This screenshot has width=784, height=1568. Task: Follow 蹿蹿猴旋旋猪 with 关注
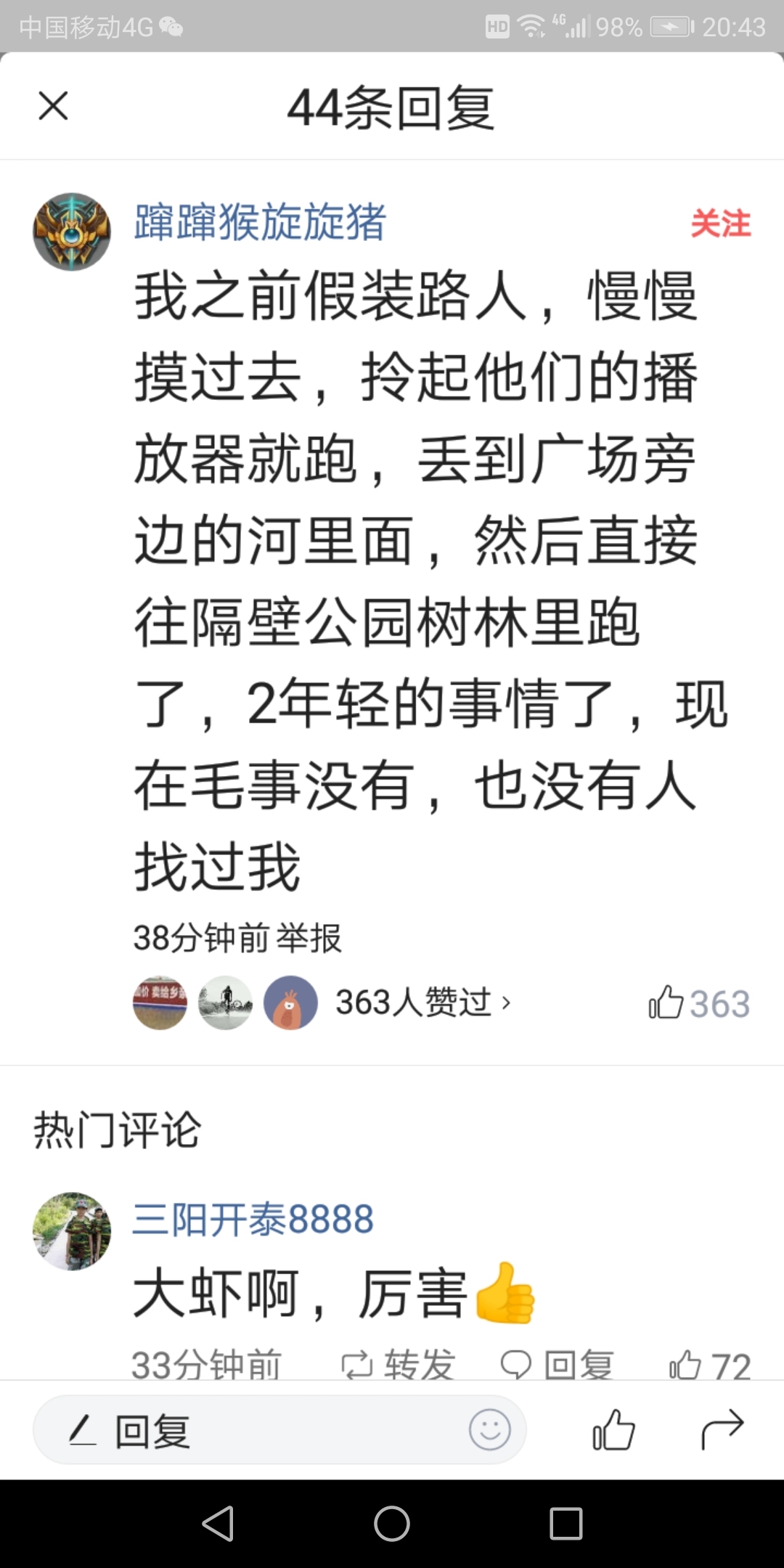tap(721, 223)
